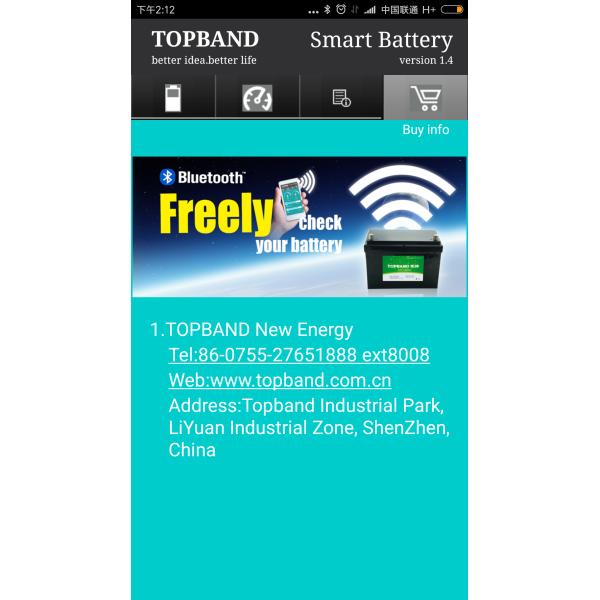Open the gauge dashboard tab
600x600 pixels.
pos(257,97)
